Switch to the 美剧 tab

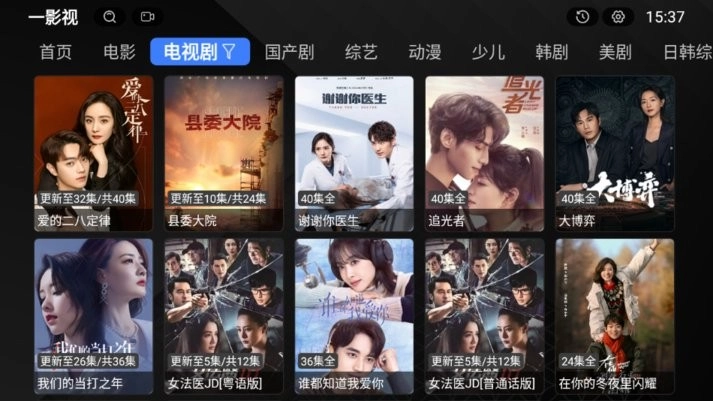(615, 52)
